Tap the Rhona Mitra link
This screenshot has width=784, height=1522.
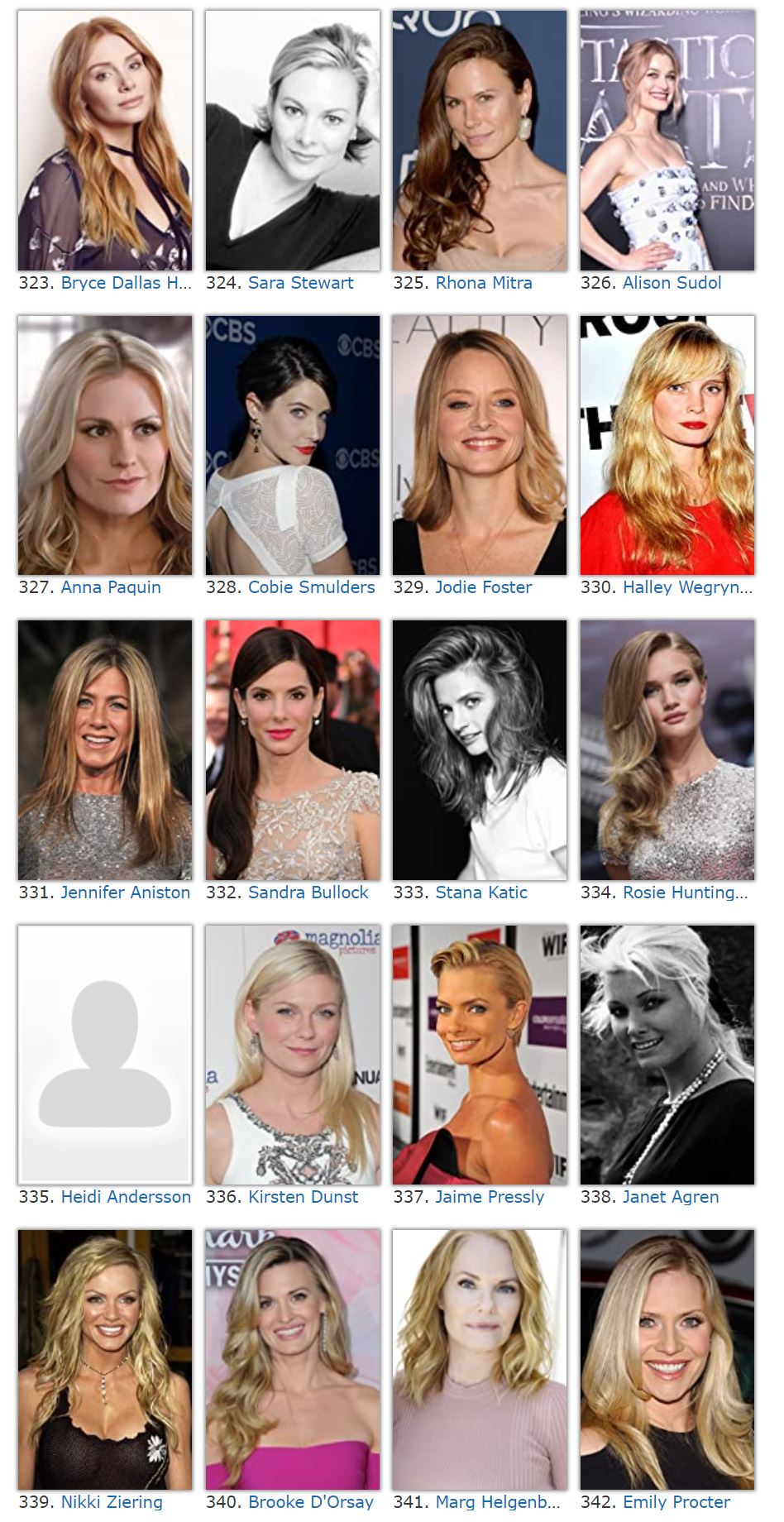tap(484, 283)
